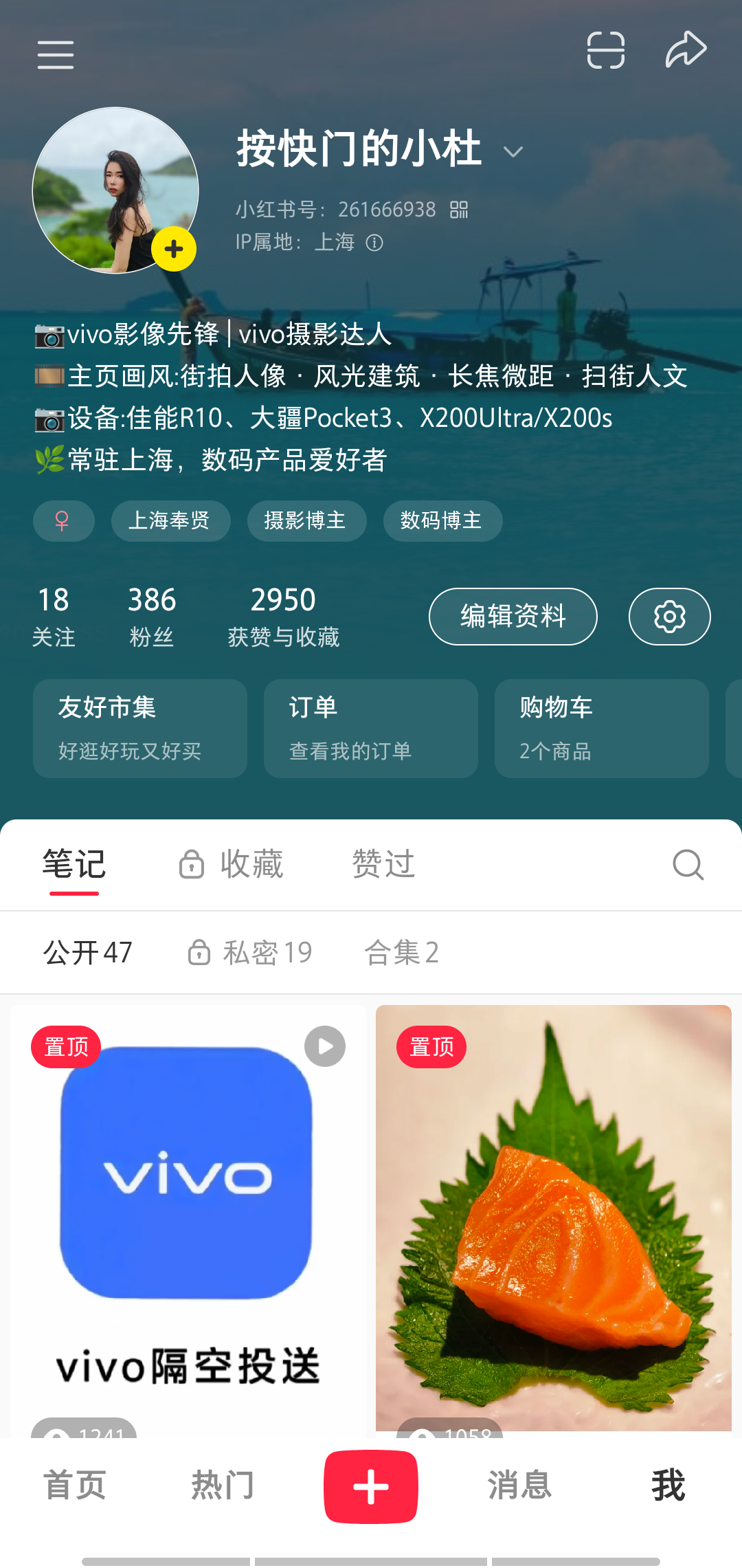The height and width of the screenshot is (1568, 742).
Task: Open the 18 关注 following list
Action: (53, 617)
